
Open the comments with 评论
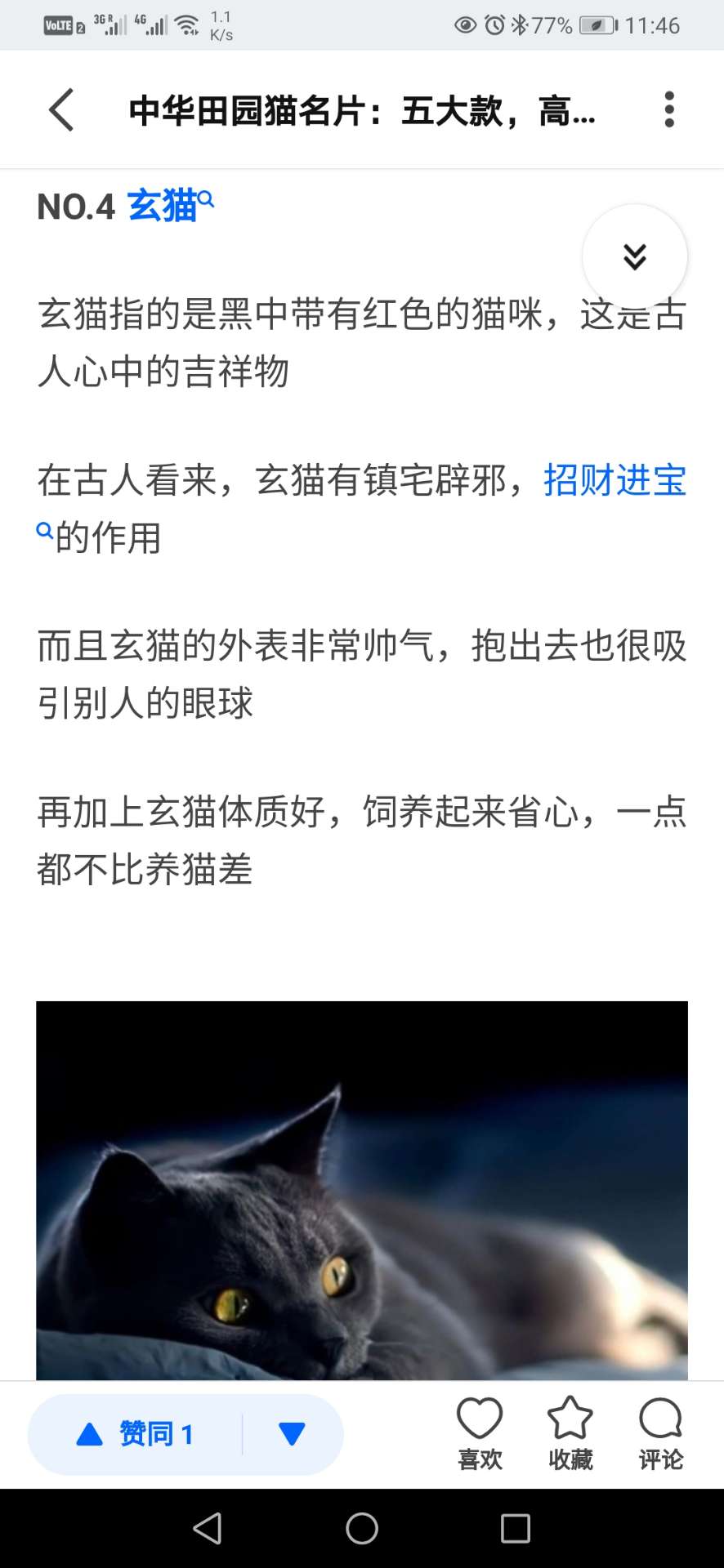point(660,1433)
